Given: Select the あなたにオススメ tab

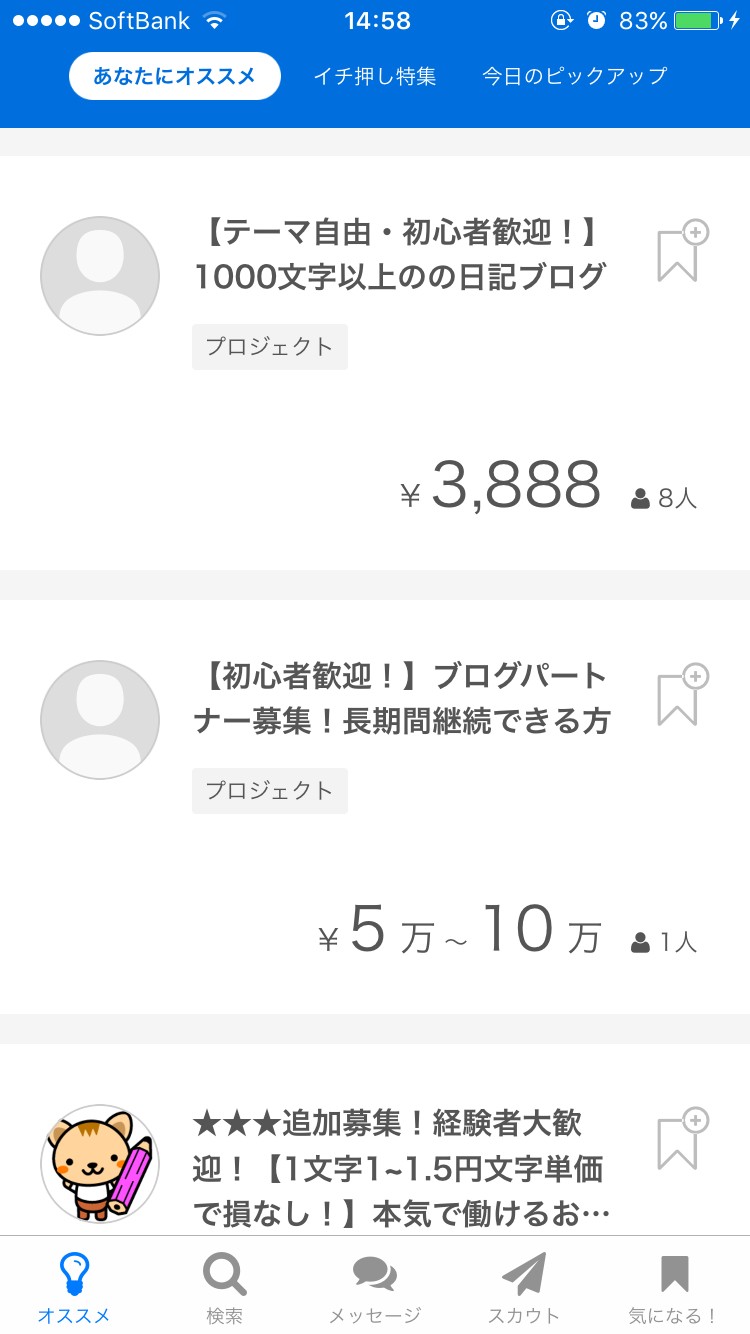Looking at the screenshot, I should pos(175,76).
